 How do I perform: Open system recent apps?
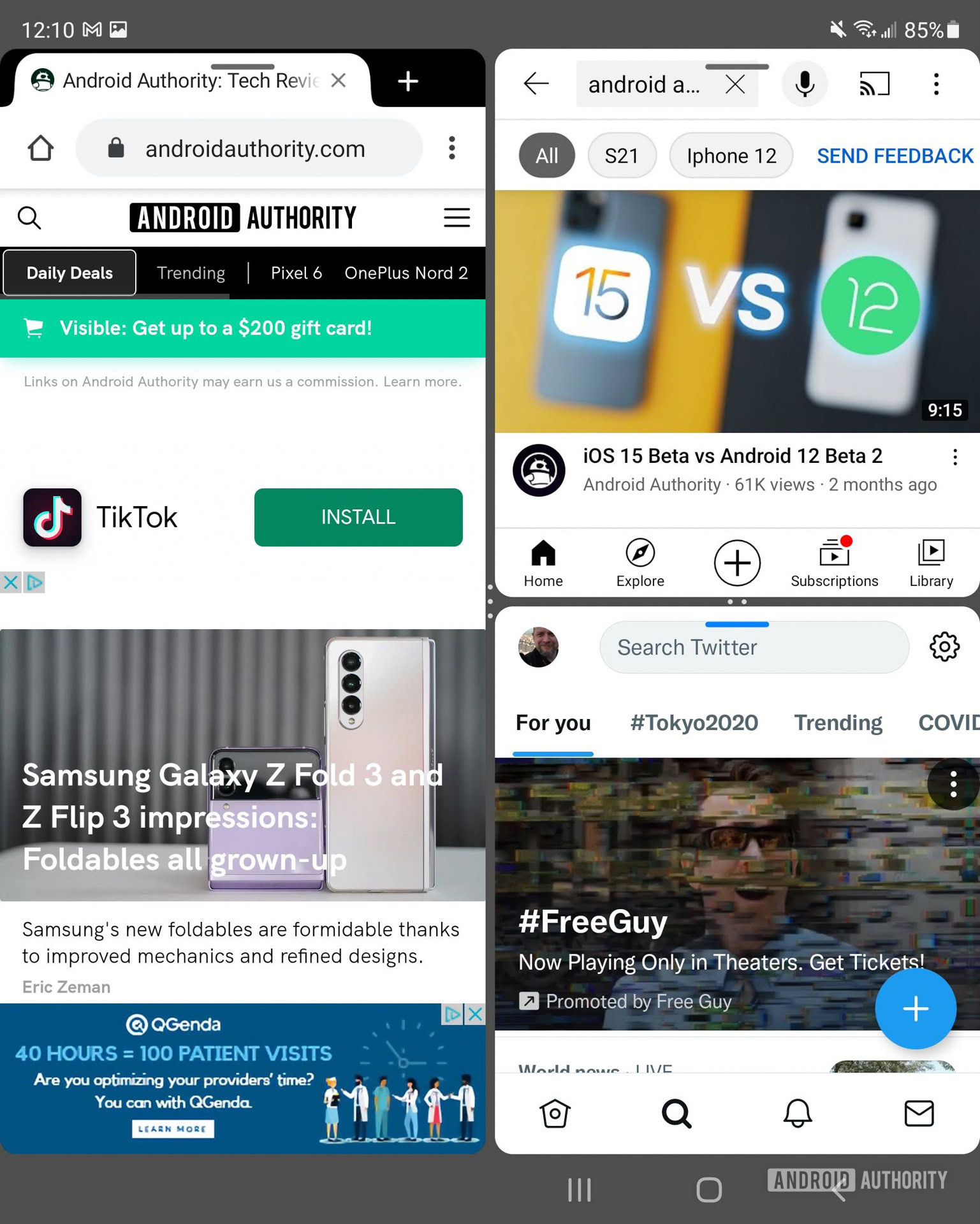[579, 1190]
